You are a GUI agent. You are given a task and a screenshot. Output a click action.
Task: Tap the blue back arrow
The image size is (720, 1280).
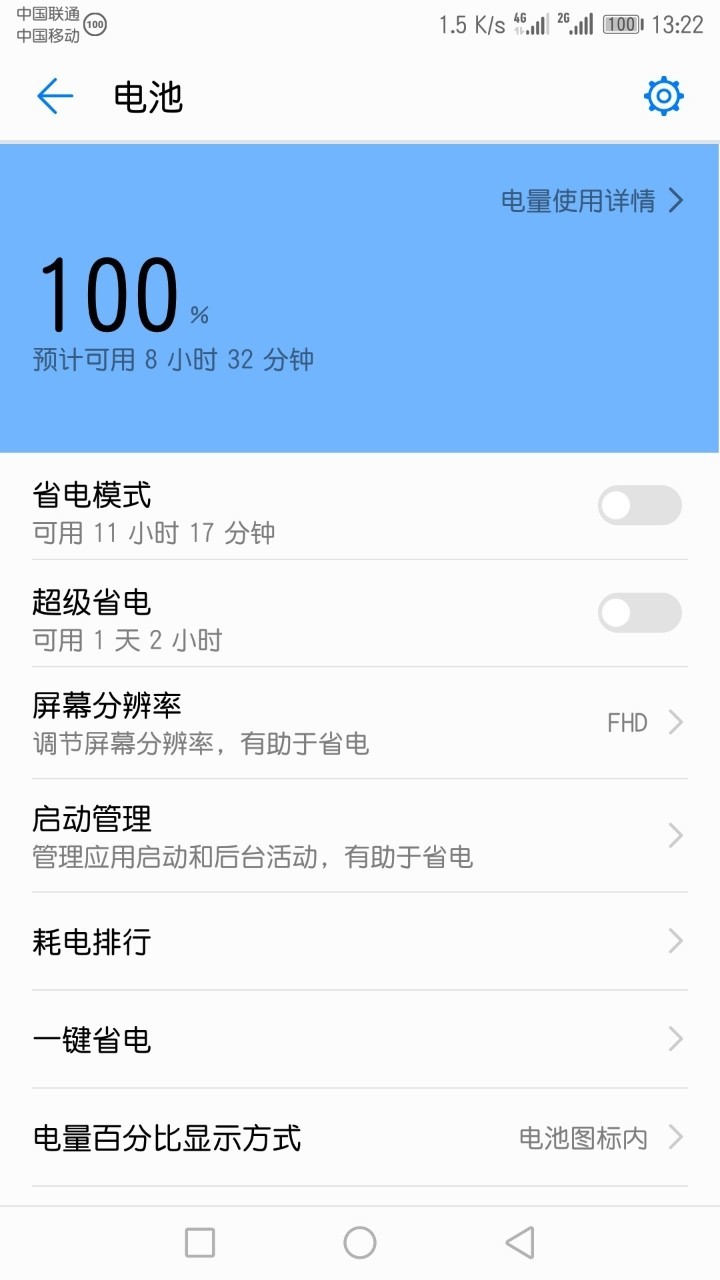point(55,96)
